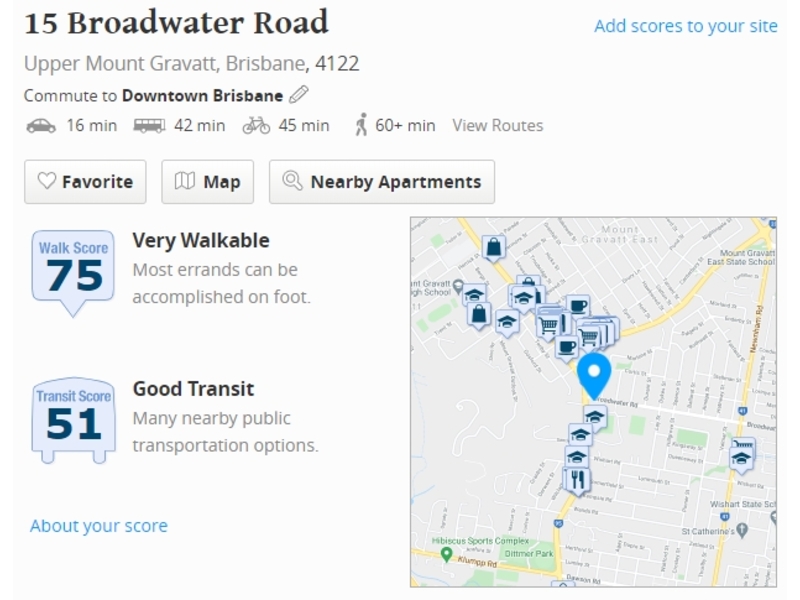This screenshot has width=800, height=600.
Task: Open 'About your score' link
Action: click(98, 526)
